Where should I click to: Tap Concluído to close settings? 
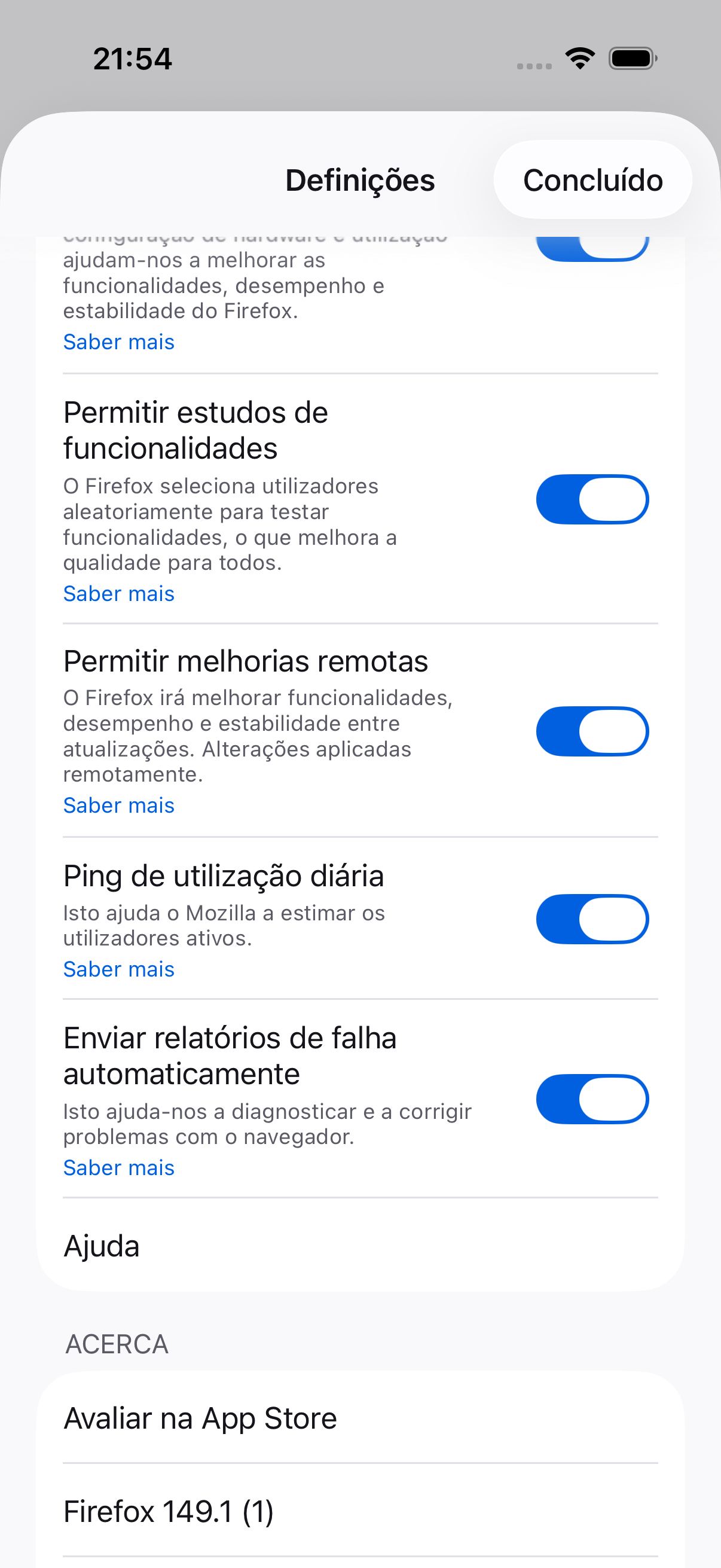point(592,180)
